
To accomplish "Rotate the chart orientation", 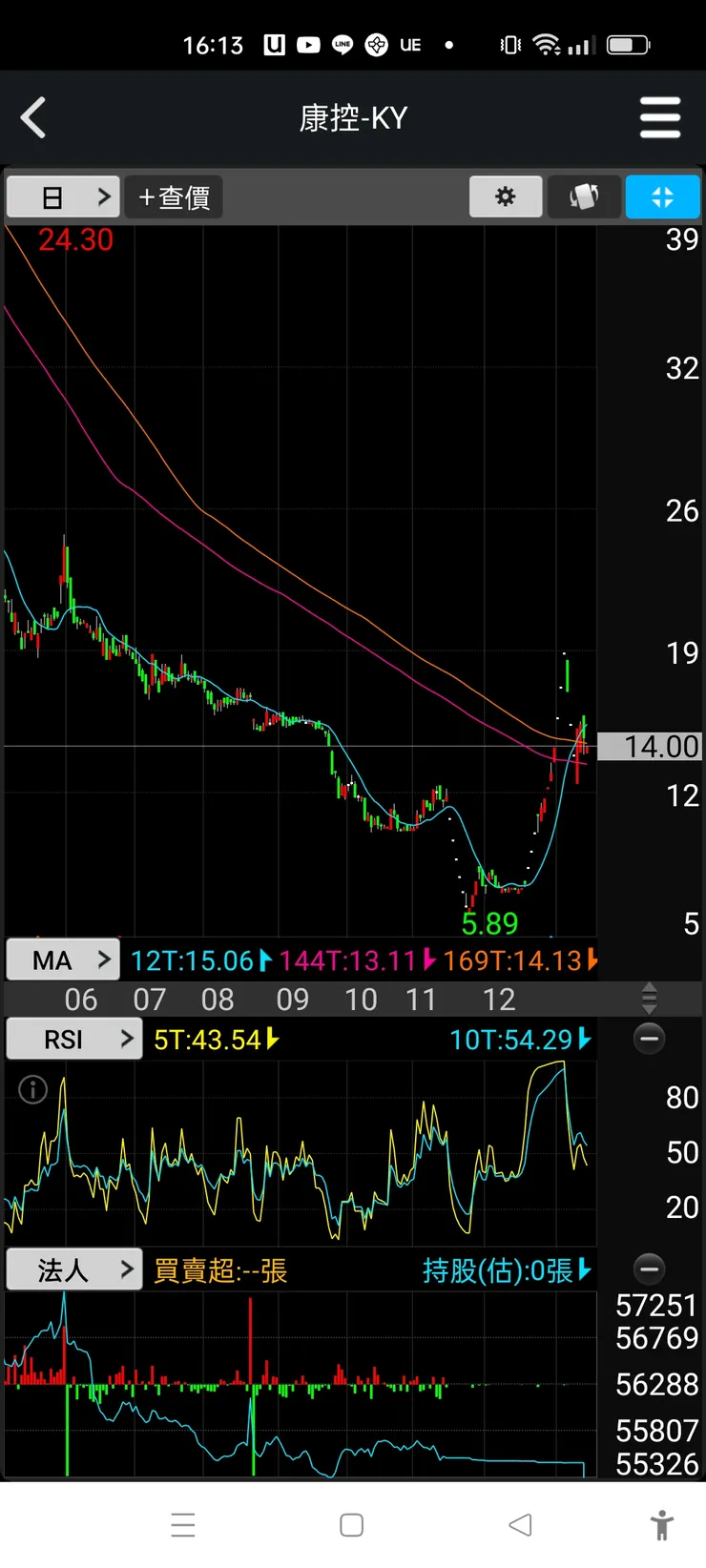I will click(584, 197).
